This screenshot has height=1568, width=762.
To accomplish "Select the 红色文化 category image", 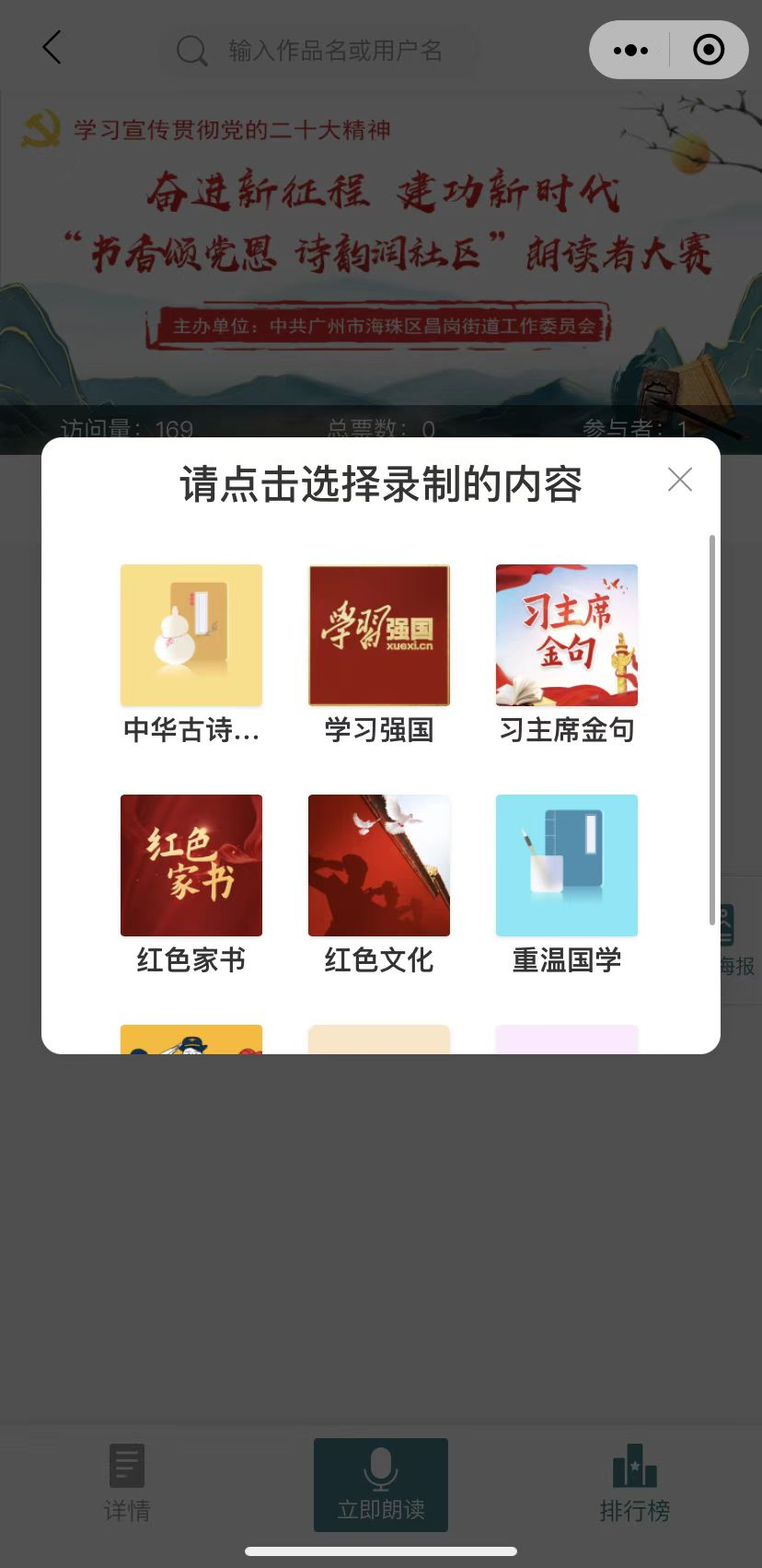I will point(378,865).
